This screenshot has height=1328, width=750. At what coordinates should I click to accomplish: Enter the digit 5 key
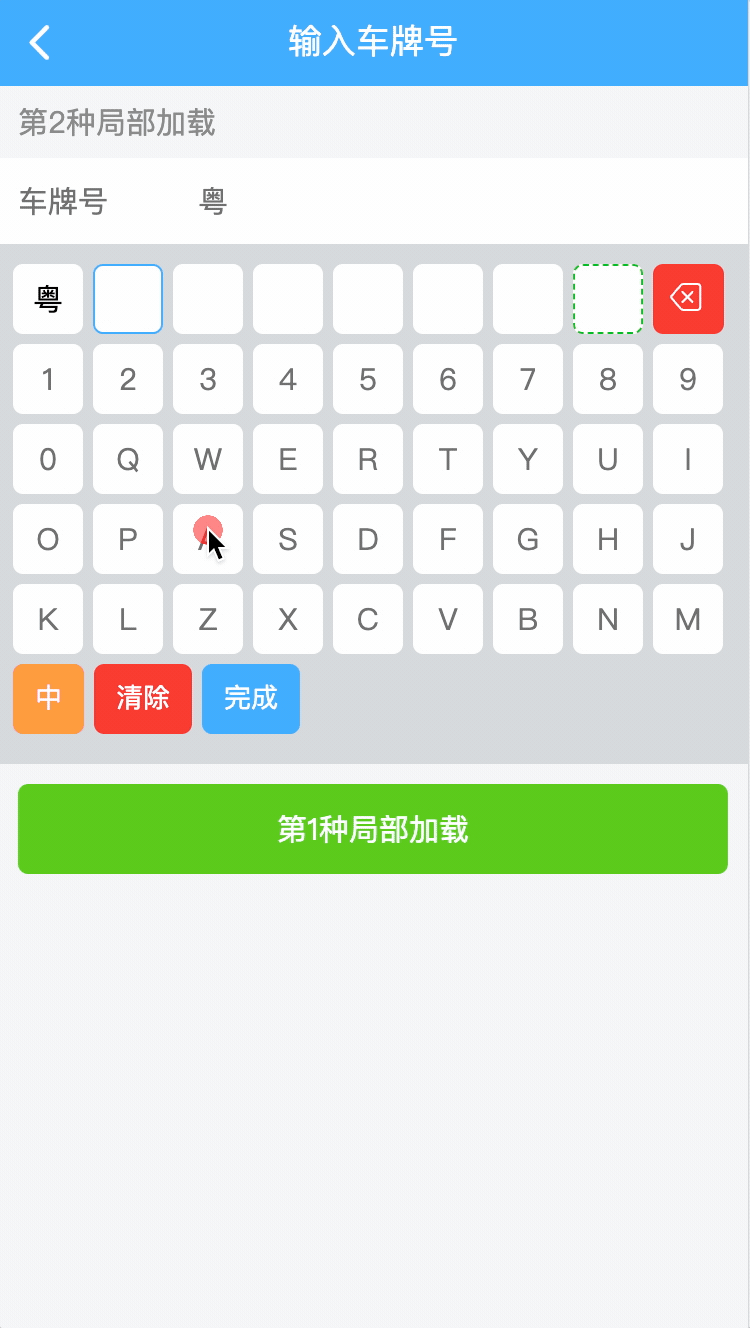point(368,379)
